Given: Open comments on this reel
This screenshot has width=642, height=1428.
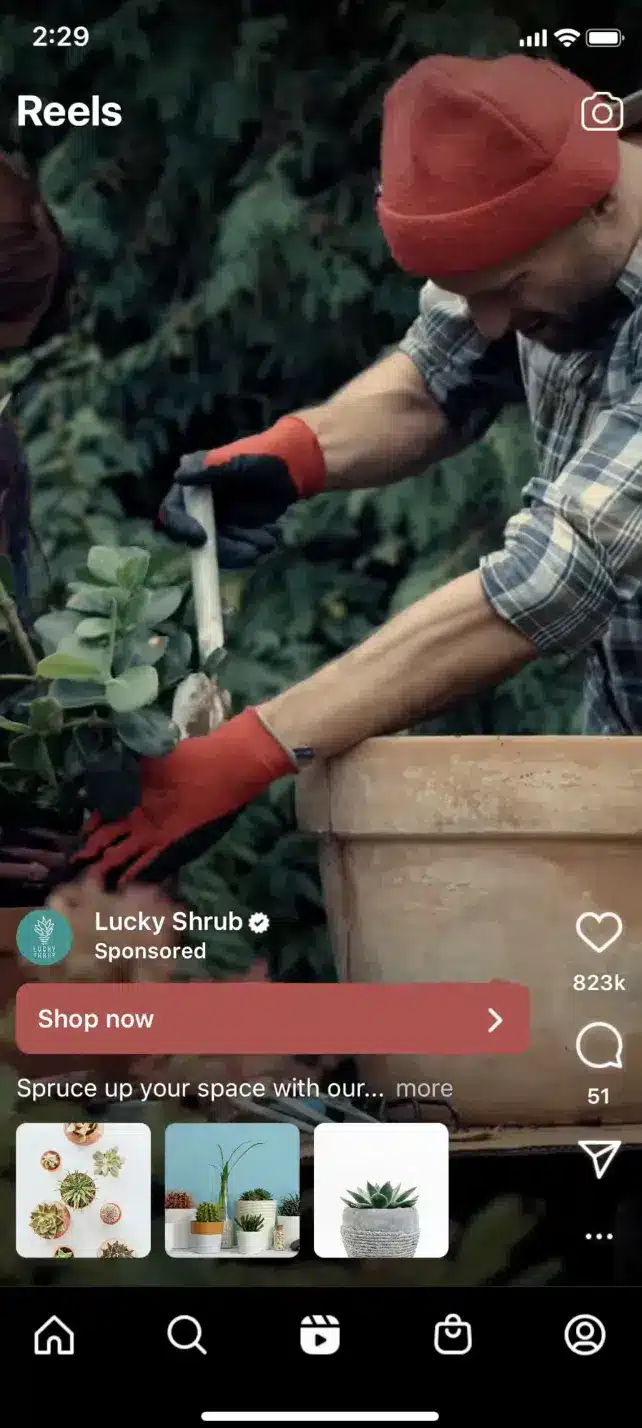Looking at the screenshot, I should click(599, 1047).
